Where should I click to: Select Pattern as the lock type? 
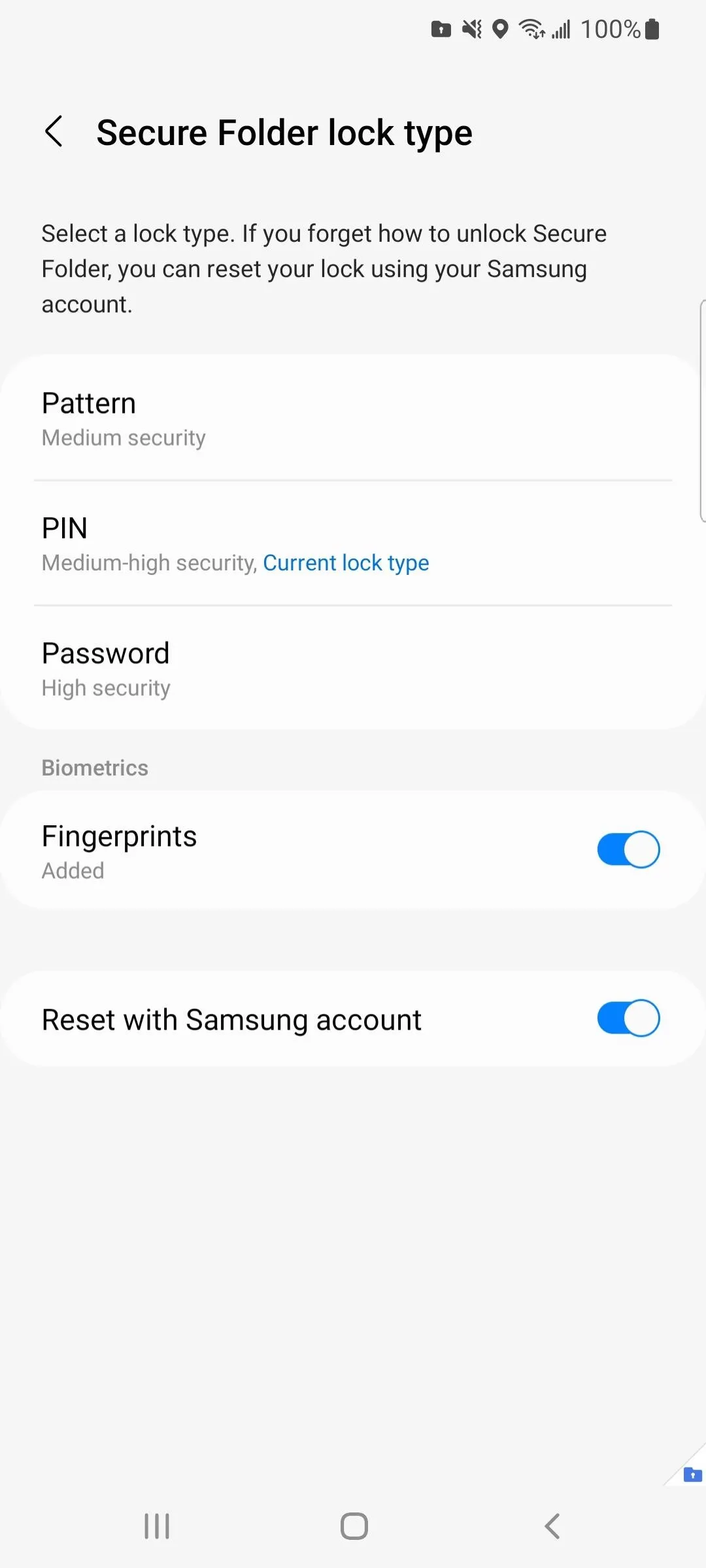(x=353, y=418)
